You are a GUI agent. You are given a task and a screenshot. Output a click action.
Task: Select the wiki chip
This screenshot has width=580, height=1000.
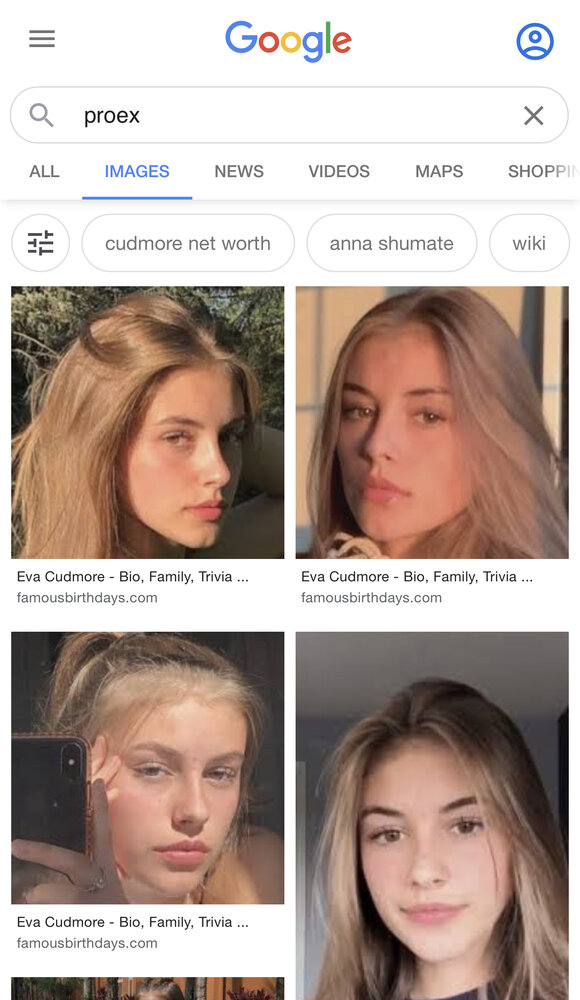coord(529,243)
